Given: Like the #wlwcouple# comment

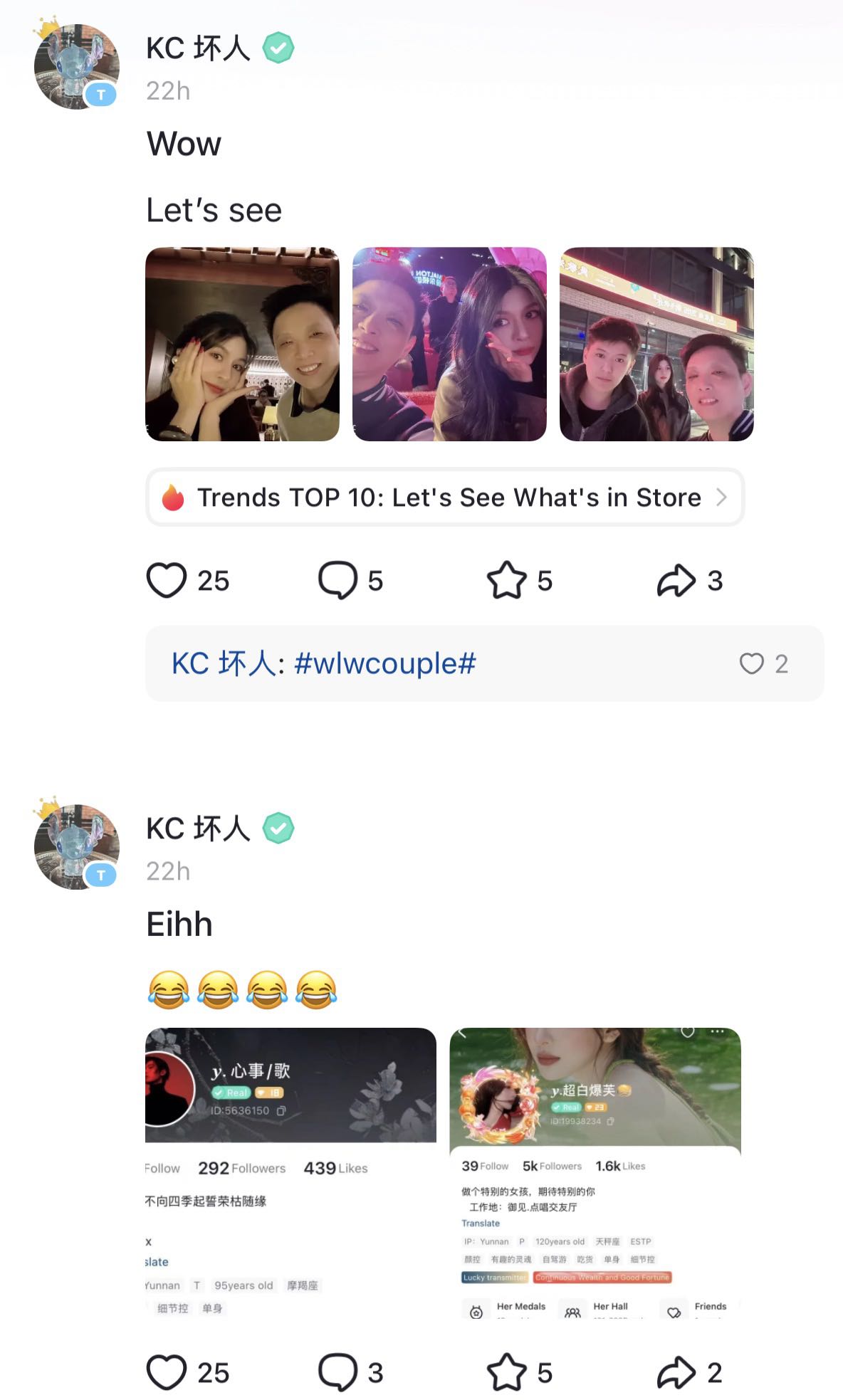Looking at the screenshot, I should click(752, 663).
